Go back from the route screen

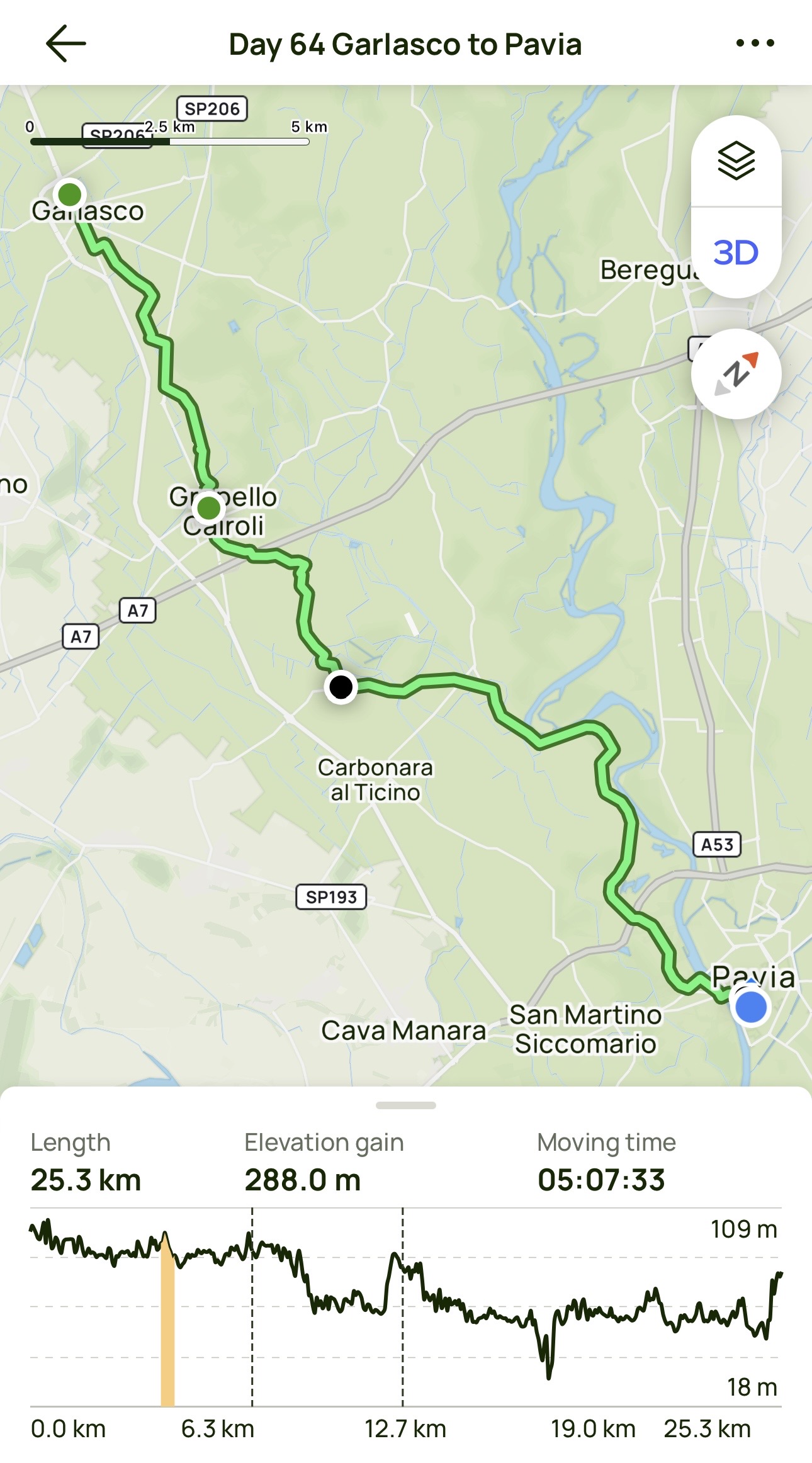(65, 43)
